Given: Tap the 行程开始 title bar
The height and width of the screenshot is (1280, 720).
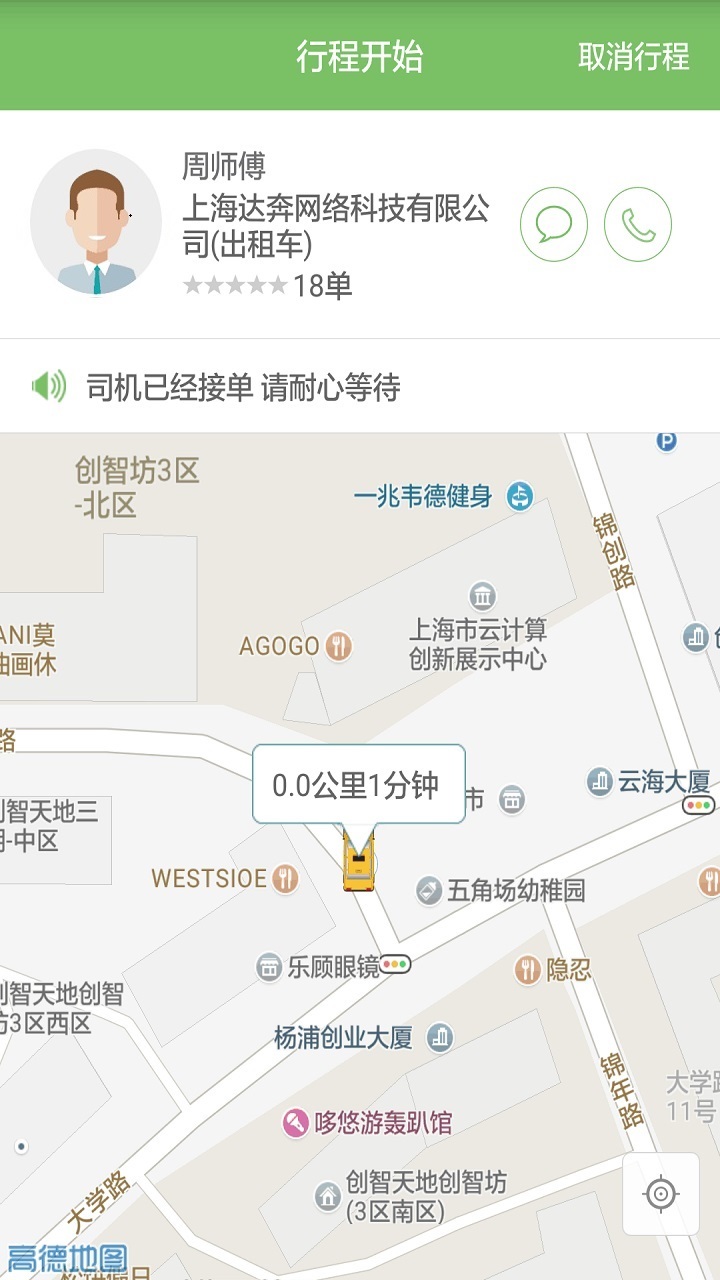Looking at the screenshot, I should click(x=360, y=55).
